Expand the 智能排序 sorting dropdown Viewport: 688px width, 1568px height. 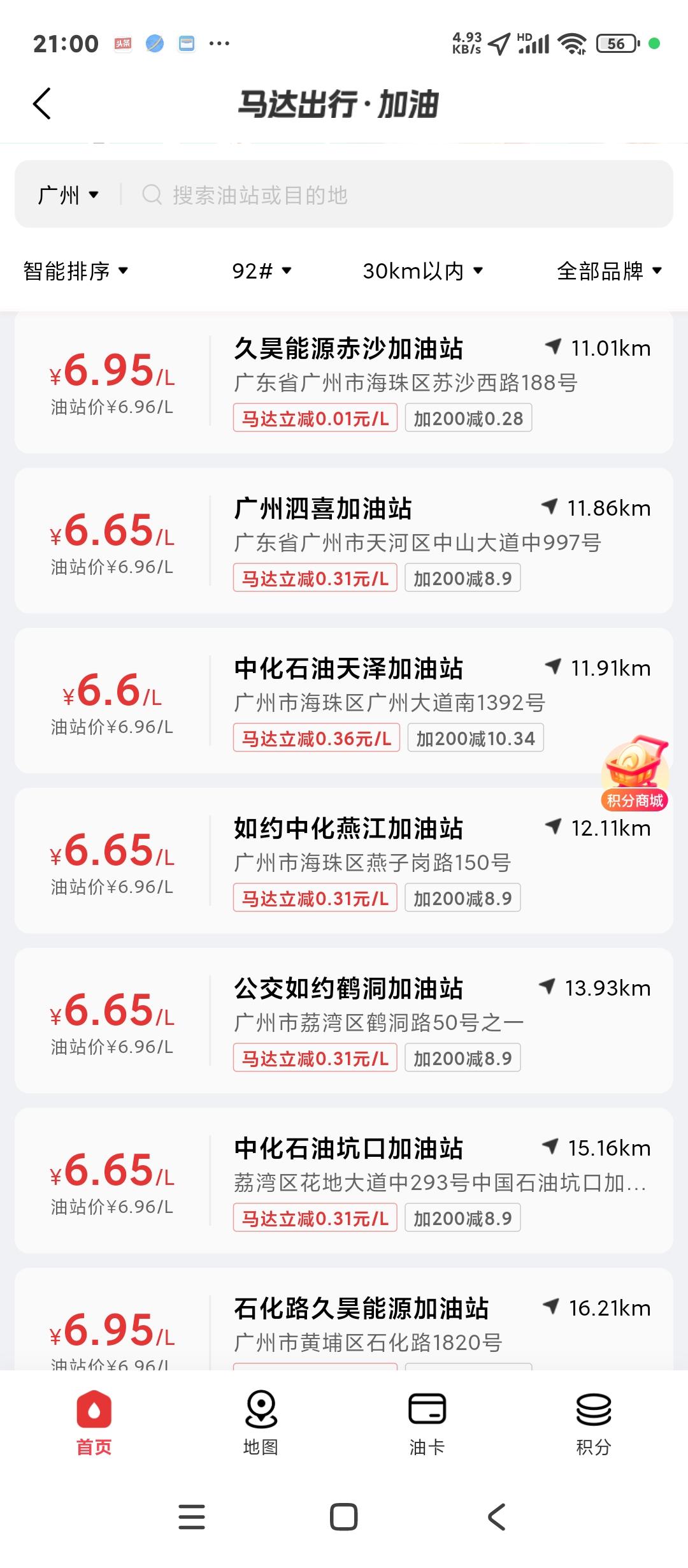75,271
